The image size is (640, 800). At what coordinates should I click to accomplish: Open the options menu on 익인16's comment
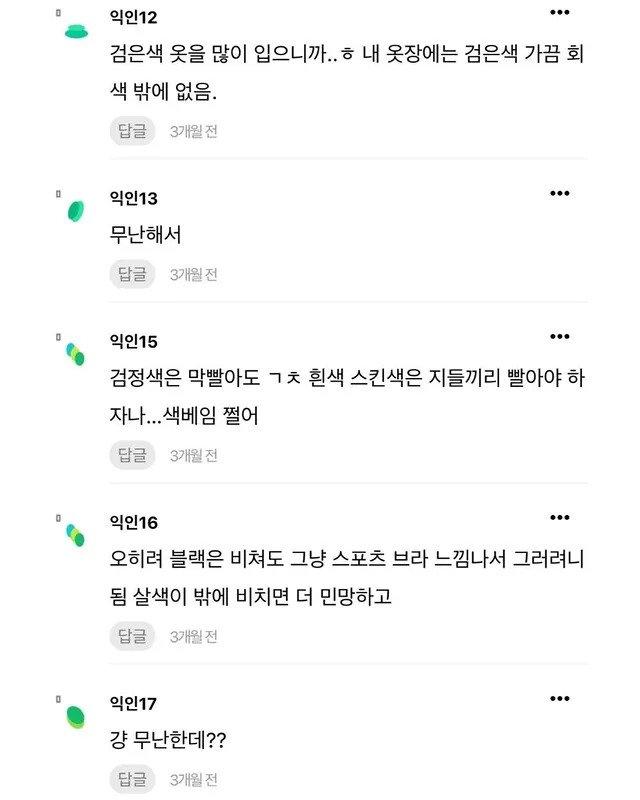coord(559,517)
